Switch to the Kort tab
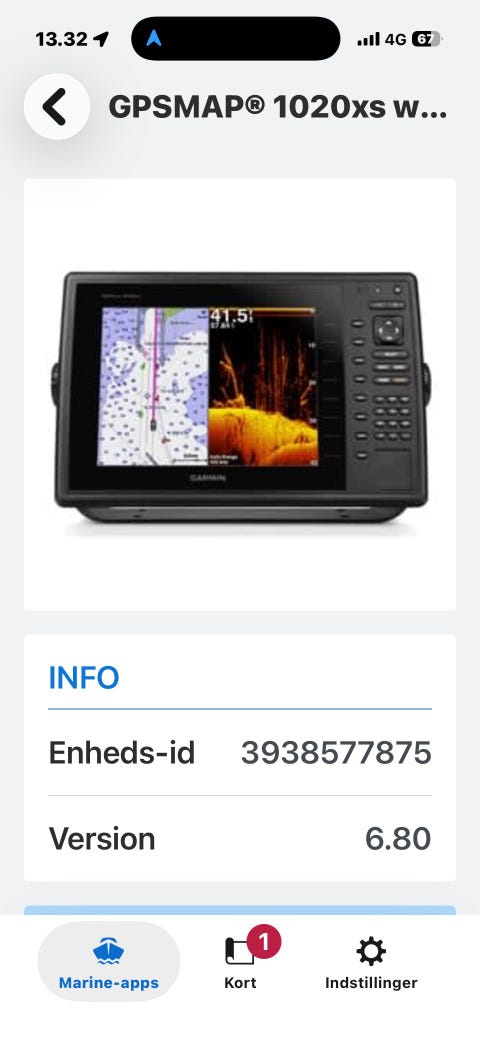Image resolution: width=480 pixels, height=1040 pixels. [x=241, y=962]
